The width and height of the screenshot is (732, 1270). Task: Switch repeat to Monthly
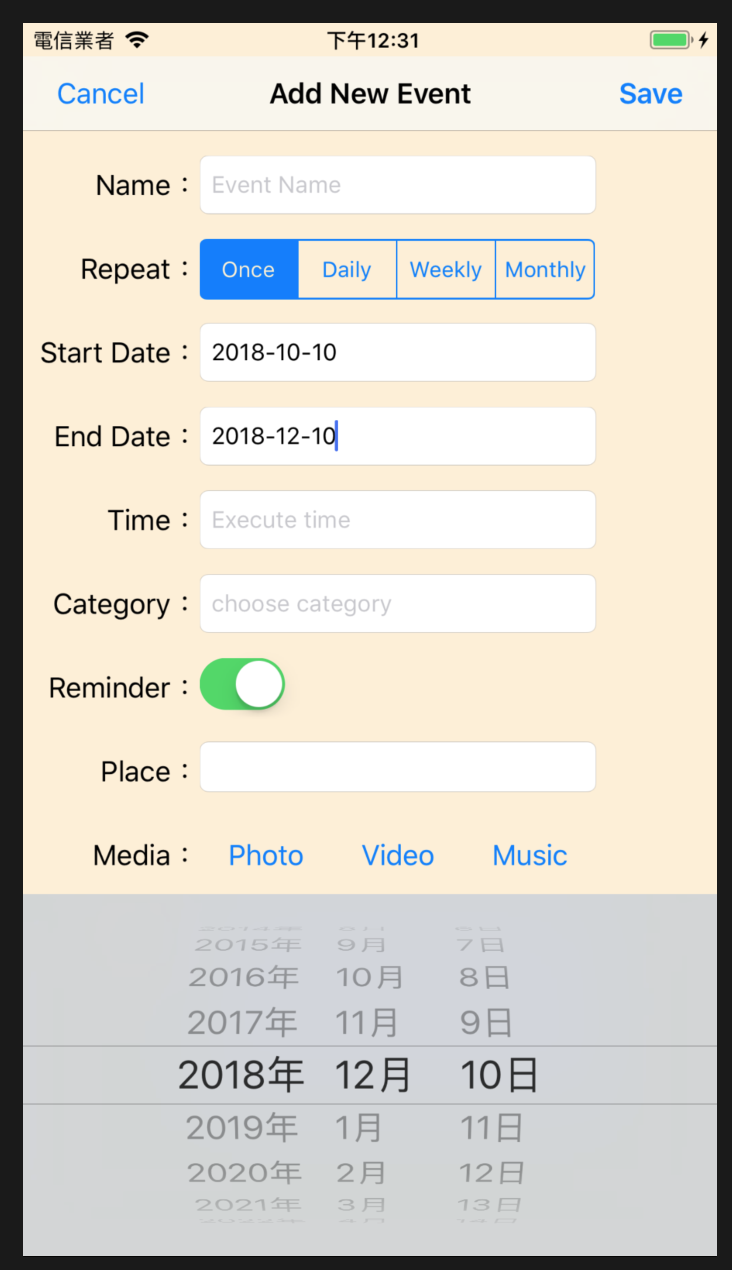pyautogui.click(x=545, y=269)
